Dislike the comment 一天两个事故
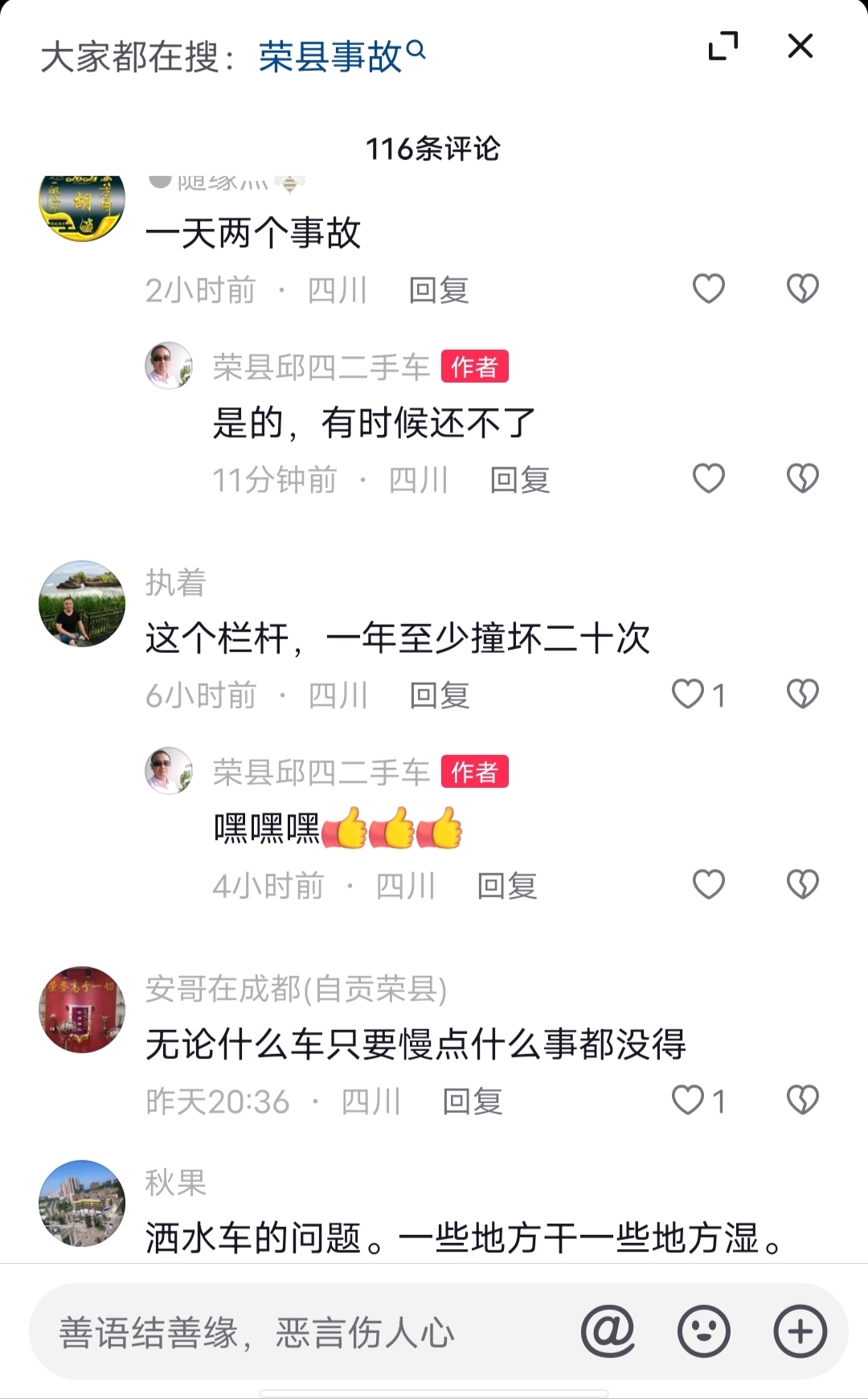The height and width of the screenshot is (1399, 868). (802, 289)
